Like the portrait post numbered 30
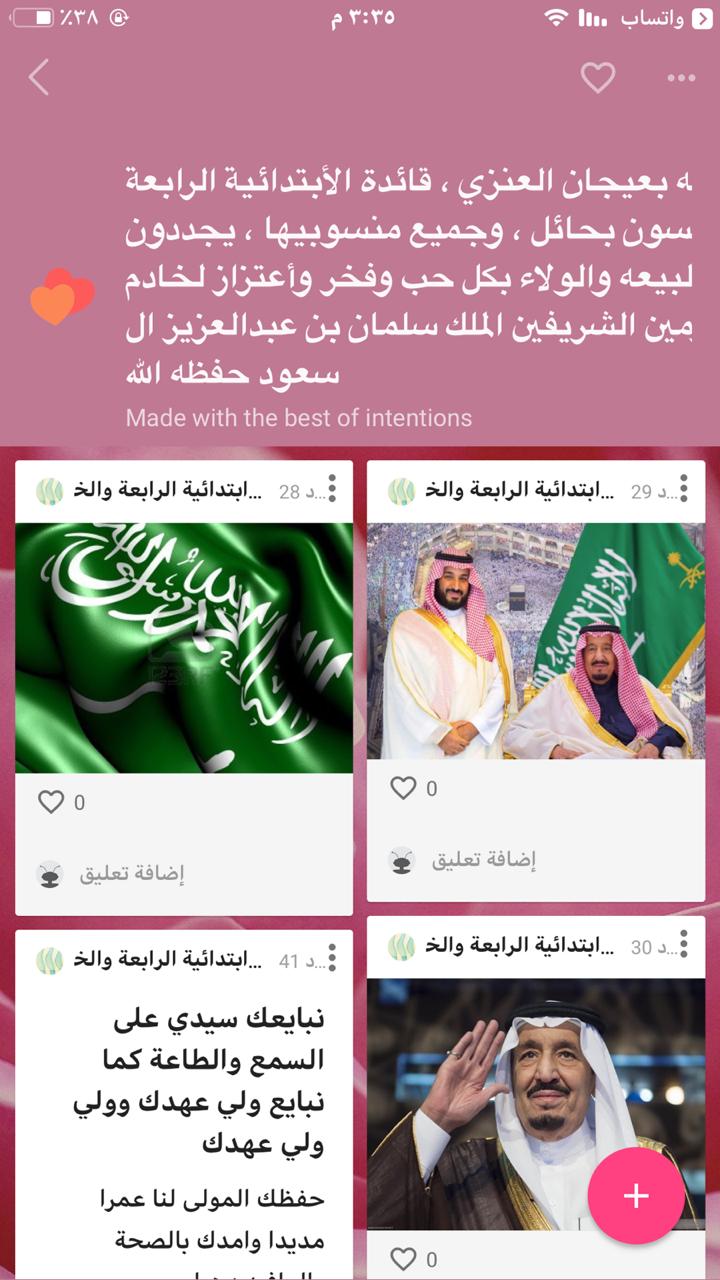720x1280 pixels. [403, 1258]
